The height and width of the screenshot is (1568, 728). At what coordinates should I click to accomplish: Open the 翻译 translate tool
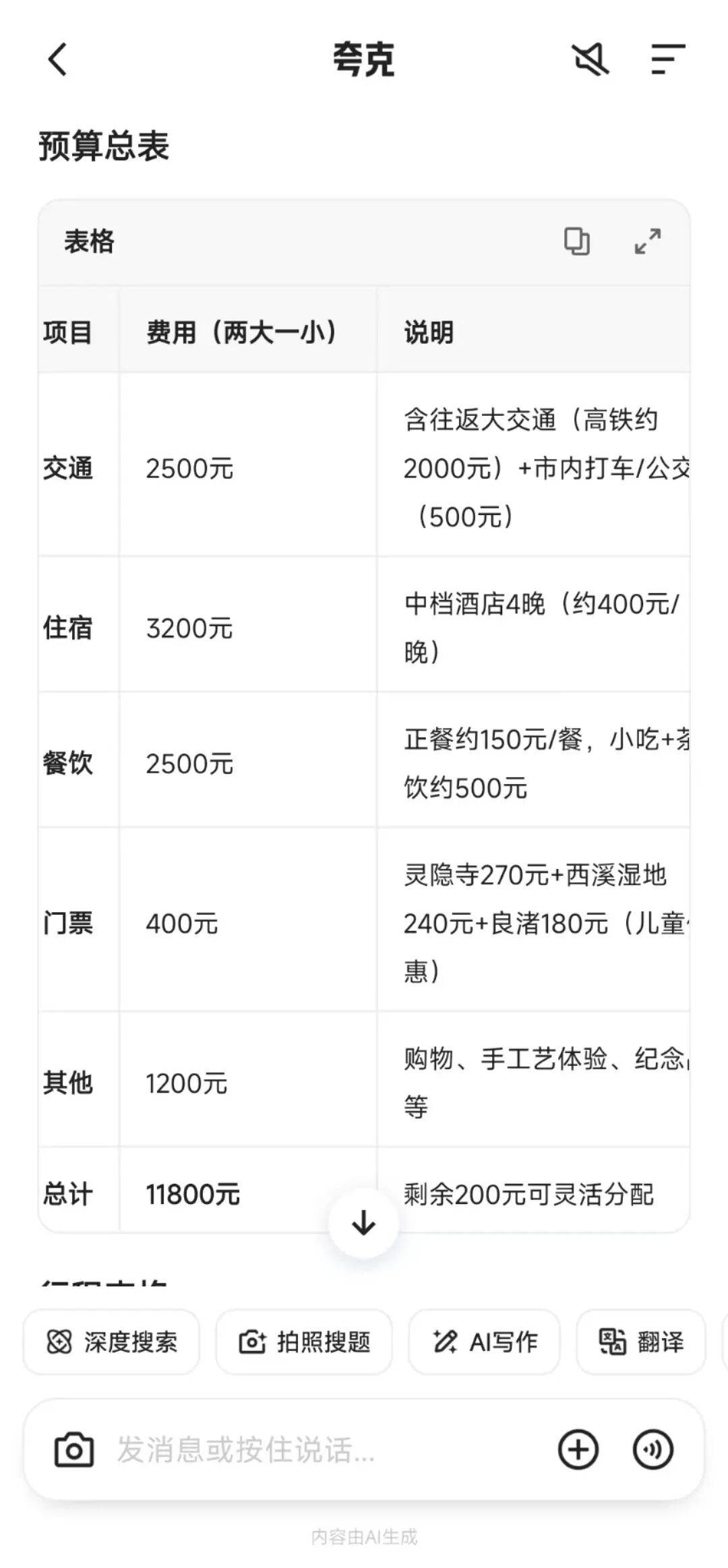[x=641, y=1341]
